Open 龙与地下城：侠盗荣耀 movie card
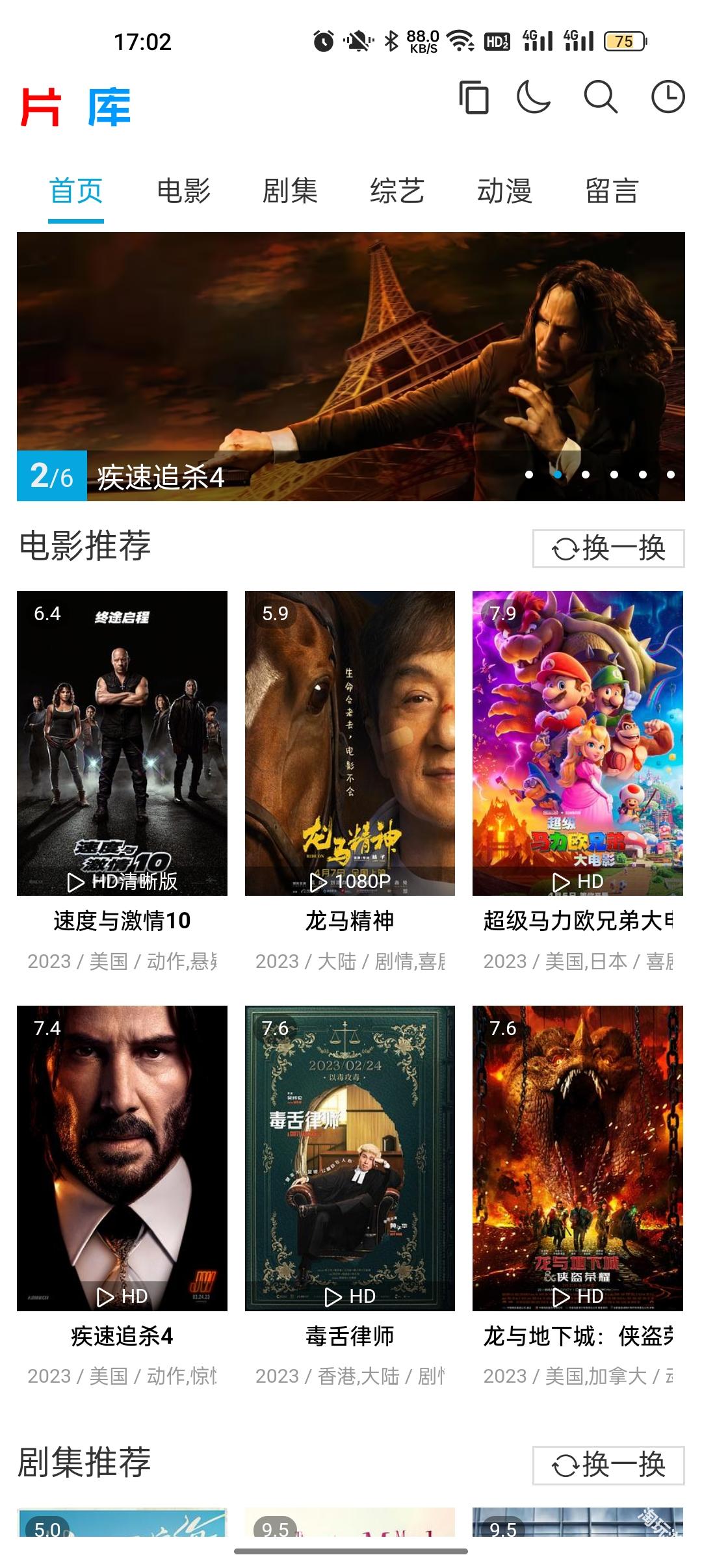 pos(577,1158)
